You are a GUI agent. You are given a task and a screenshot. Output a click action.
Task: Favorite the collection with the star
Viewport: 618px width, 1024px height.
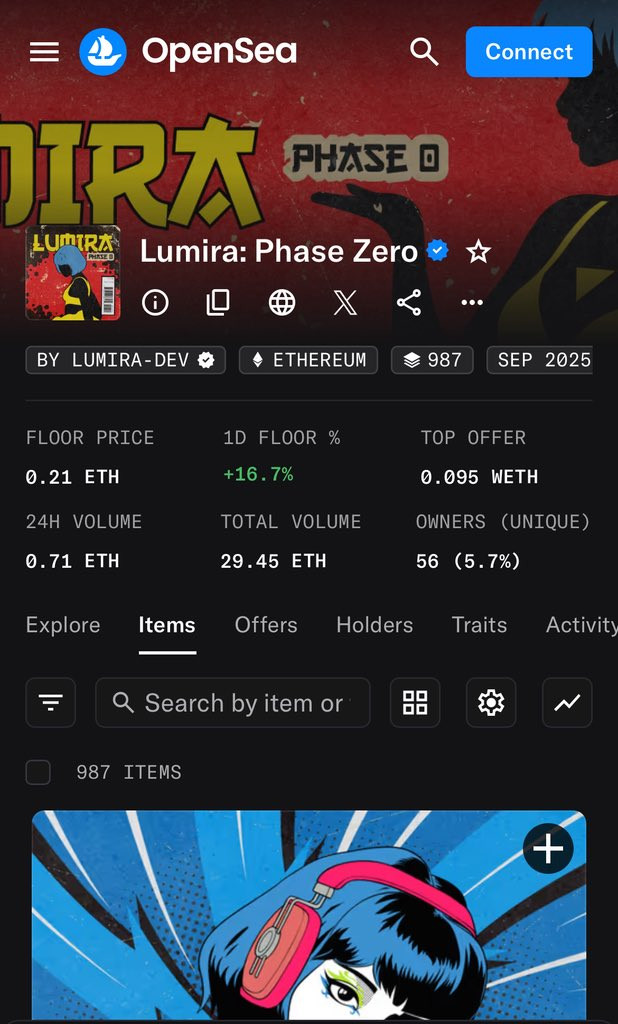pos(479,251)
